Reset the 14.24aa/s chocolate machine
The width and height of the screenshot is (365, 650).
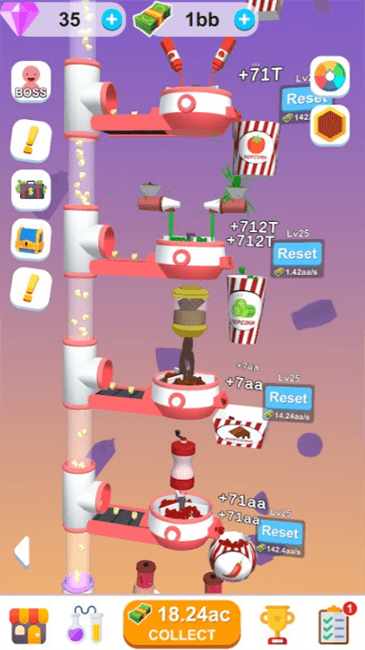click(x=288, y=398)
